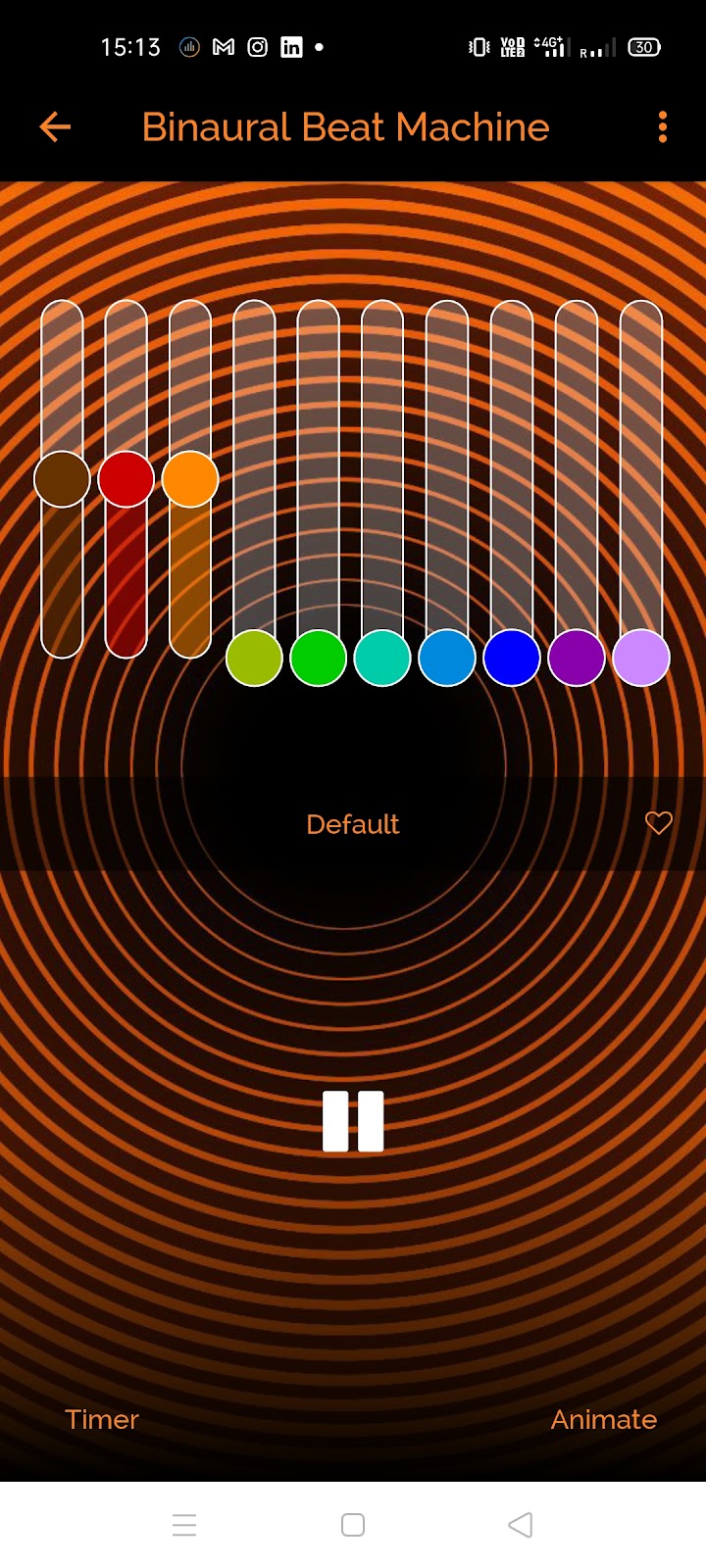706x1568 pixels.
Task: Tap the purple slider knob
Action: [577, 658]
